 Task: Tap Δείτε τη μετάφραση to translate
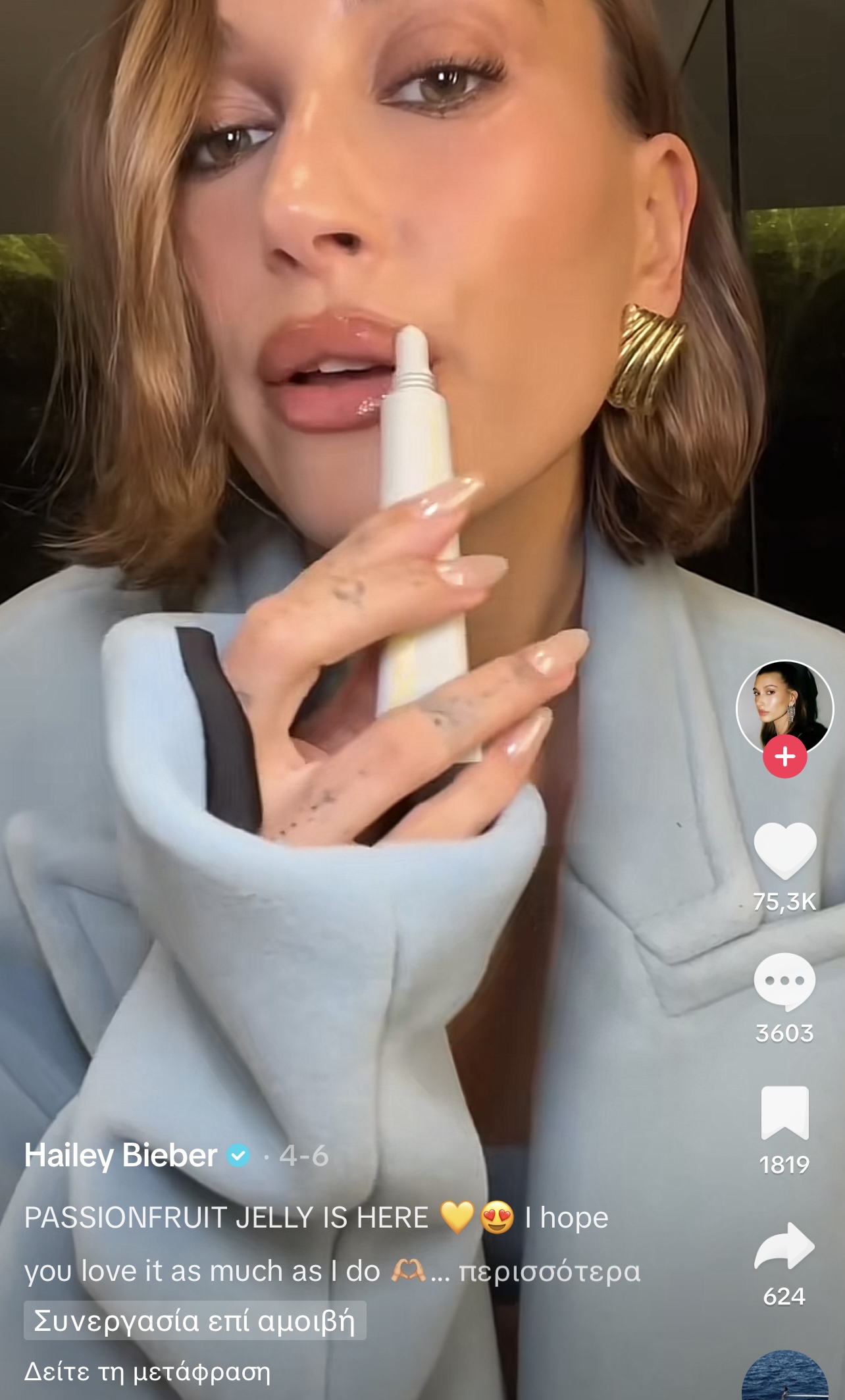(x=147, y=1372)
